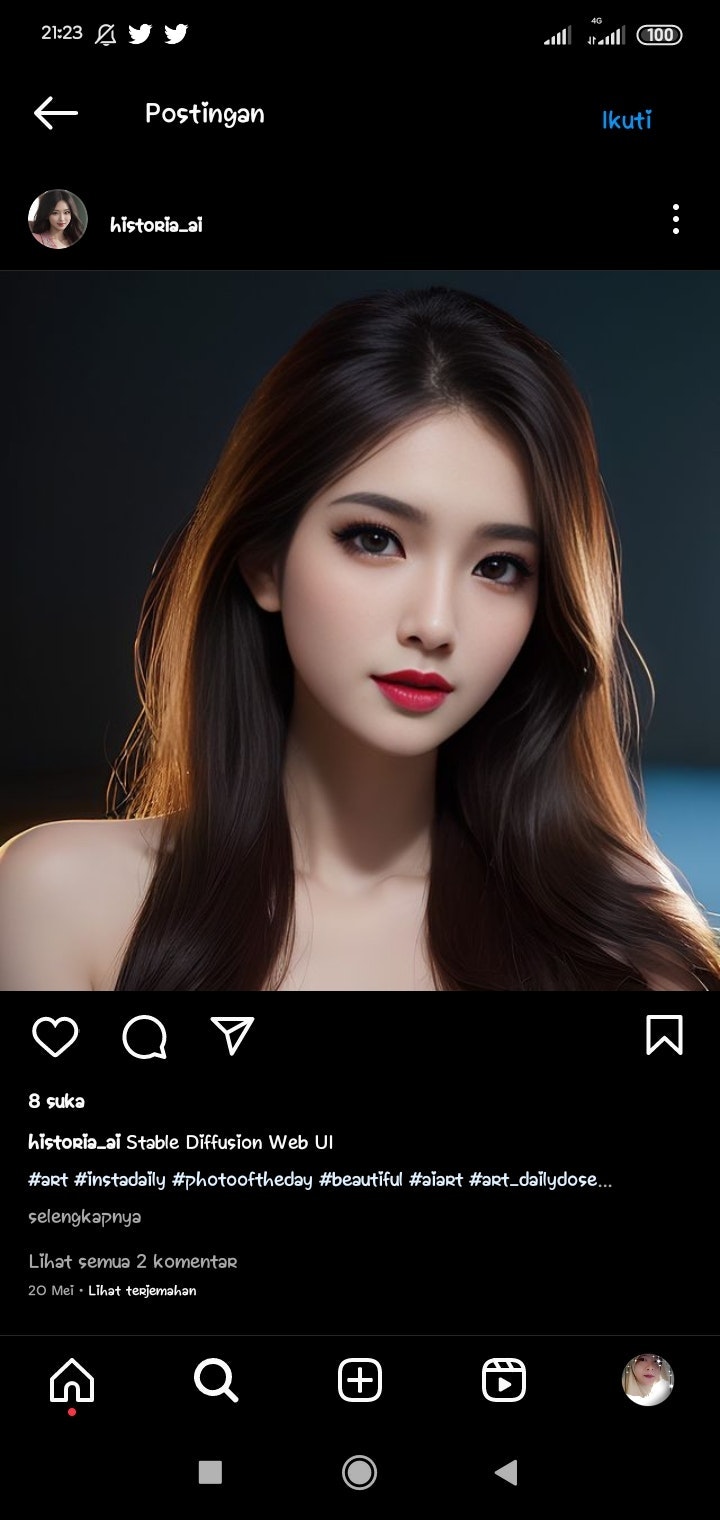Image resolution: width=720 pixels, height=1520 pixels.
Task: Open my profile tab in the bottom bar
Action: coord(648,1381)
